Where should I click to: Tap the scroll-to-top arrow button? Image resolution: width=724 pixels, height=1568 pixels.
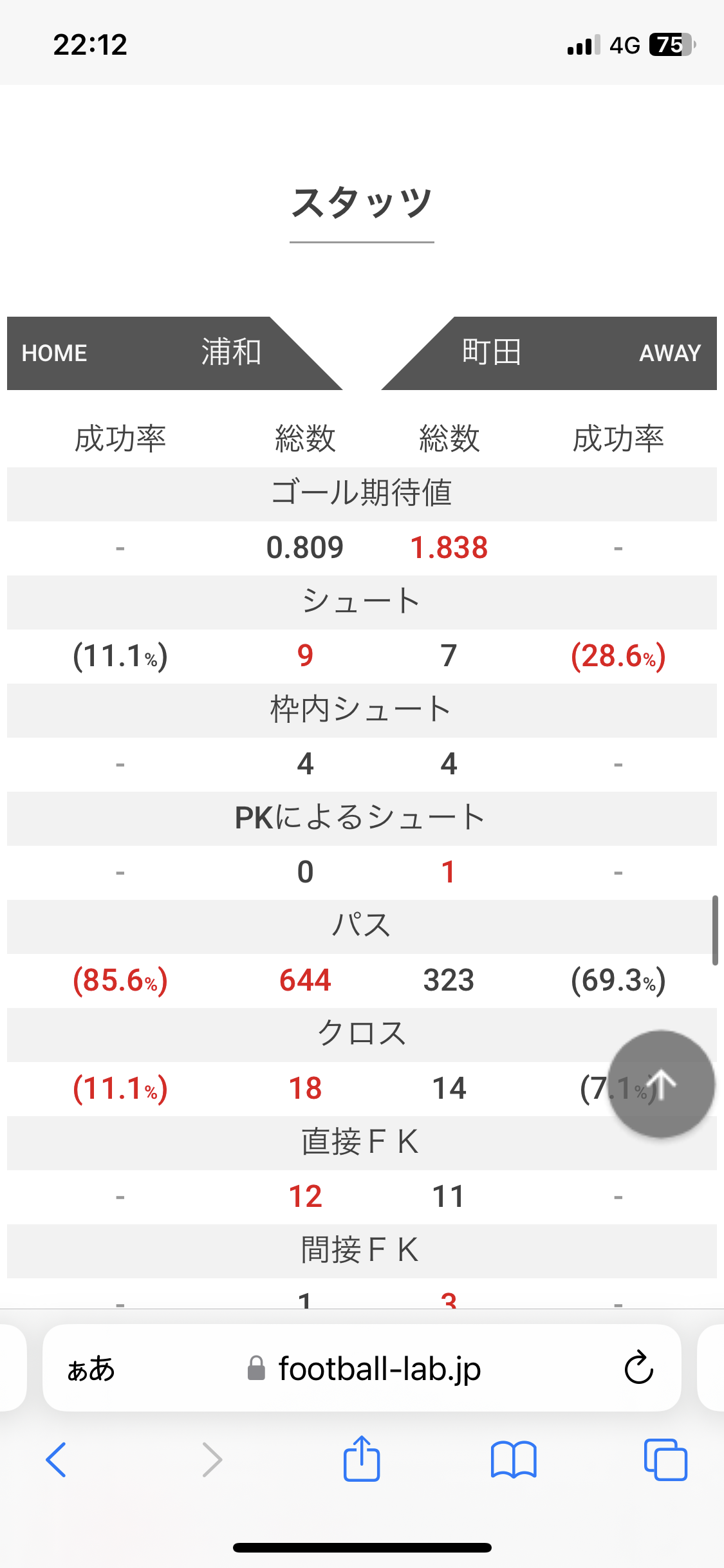(x=661, y=1084)
